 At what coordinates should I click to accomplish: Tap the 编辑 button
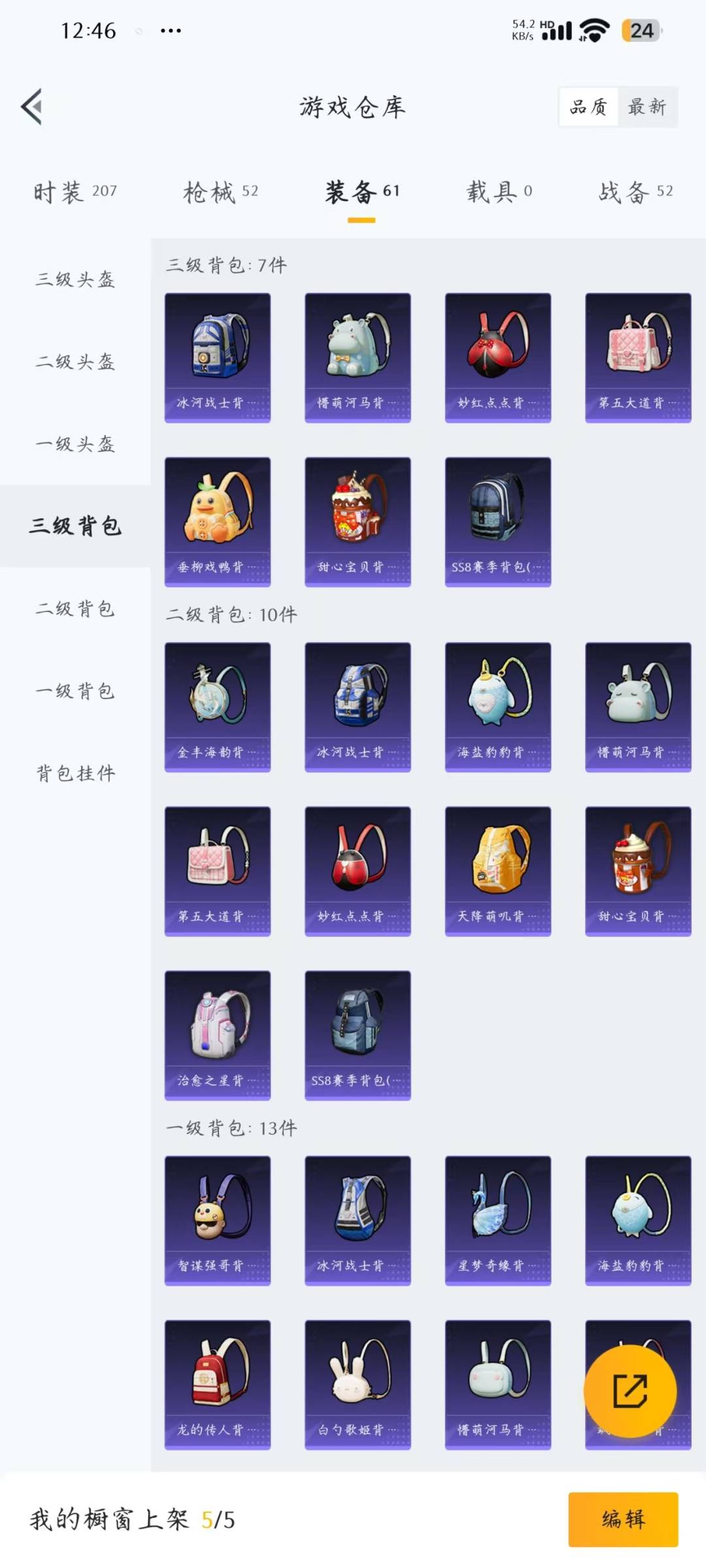point(623,1519)
